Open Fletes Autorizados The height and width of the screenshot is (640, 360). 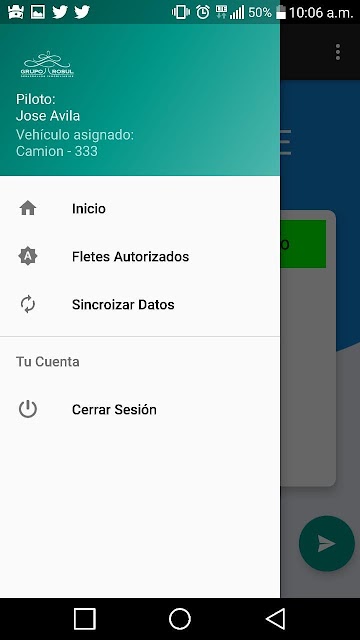tap(140, 257)
